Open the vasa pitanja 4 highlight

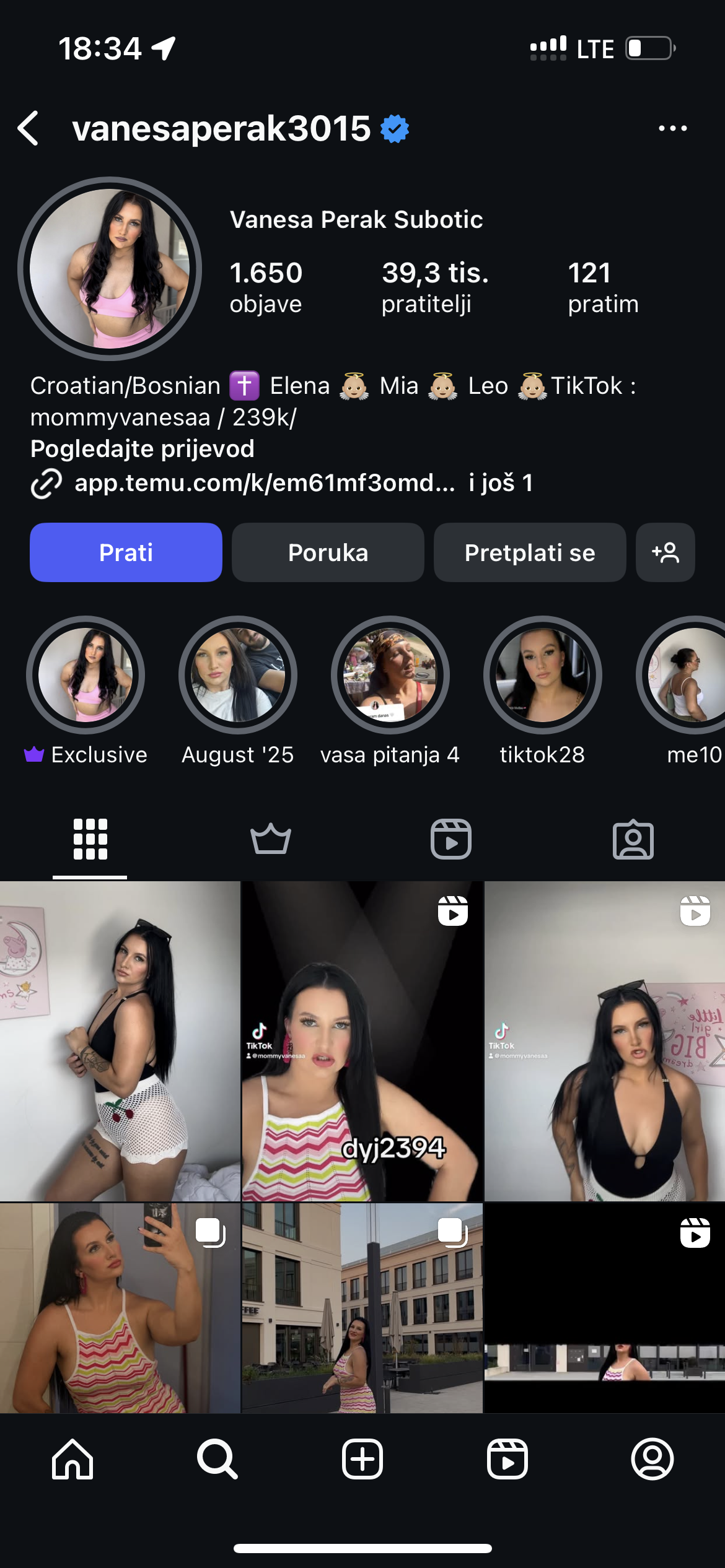(x=390, y=675)
